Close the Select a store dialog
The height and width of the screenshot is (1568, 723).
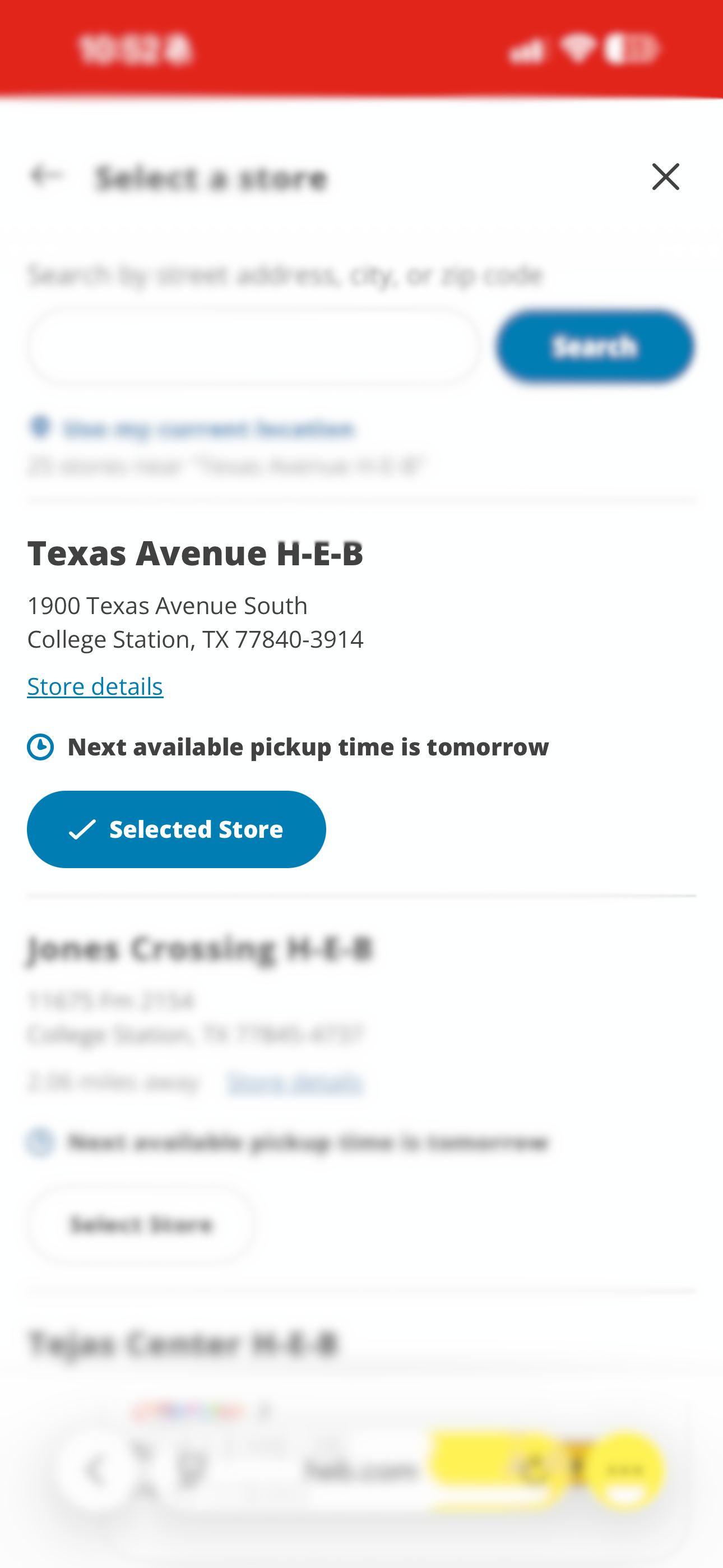click(x=665, y=177)
